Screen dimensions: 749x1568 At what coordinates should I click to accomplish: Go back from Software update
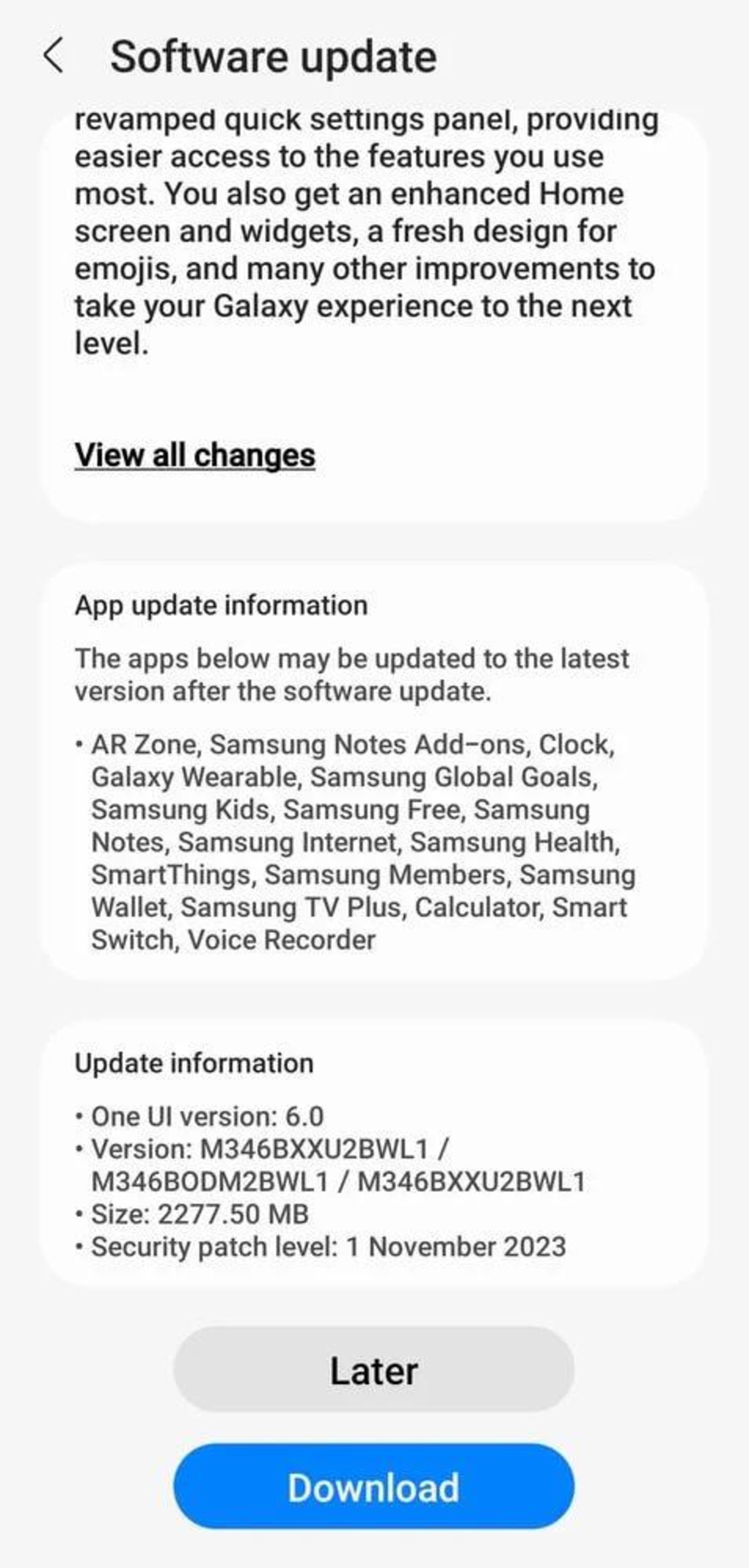[x=54, y=55]
